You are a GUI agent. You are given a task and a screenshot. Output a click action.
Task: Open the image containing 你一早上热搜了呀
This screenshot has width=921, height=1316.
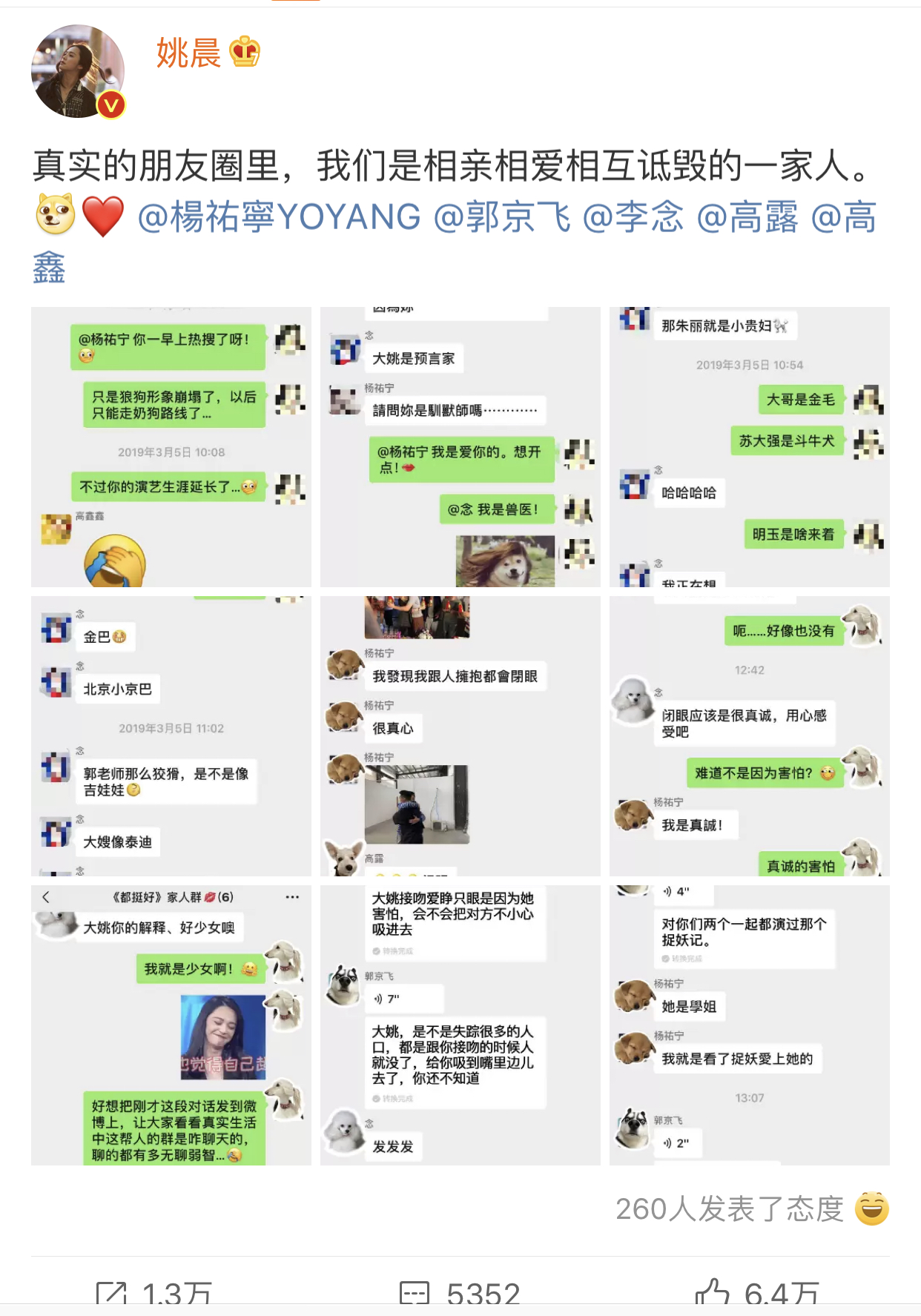[x=171, y=447]
